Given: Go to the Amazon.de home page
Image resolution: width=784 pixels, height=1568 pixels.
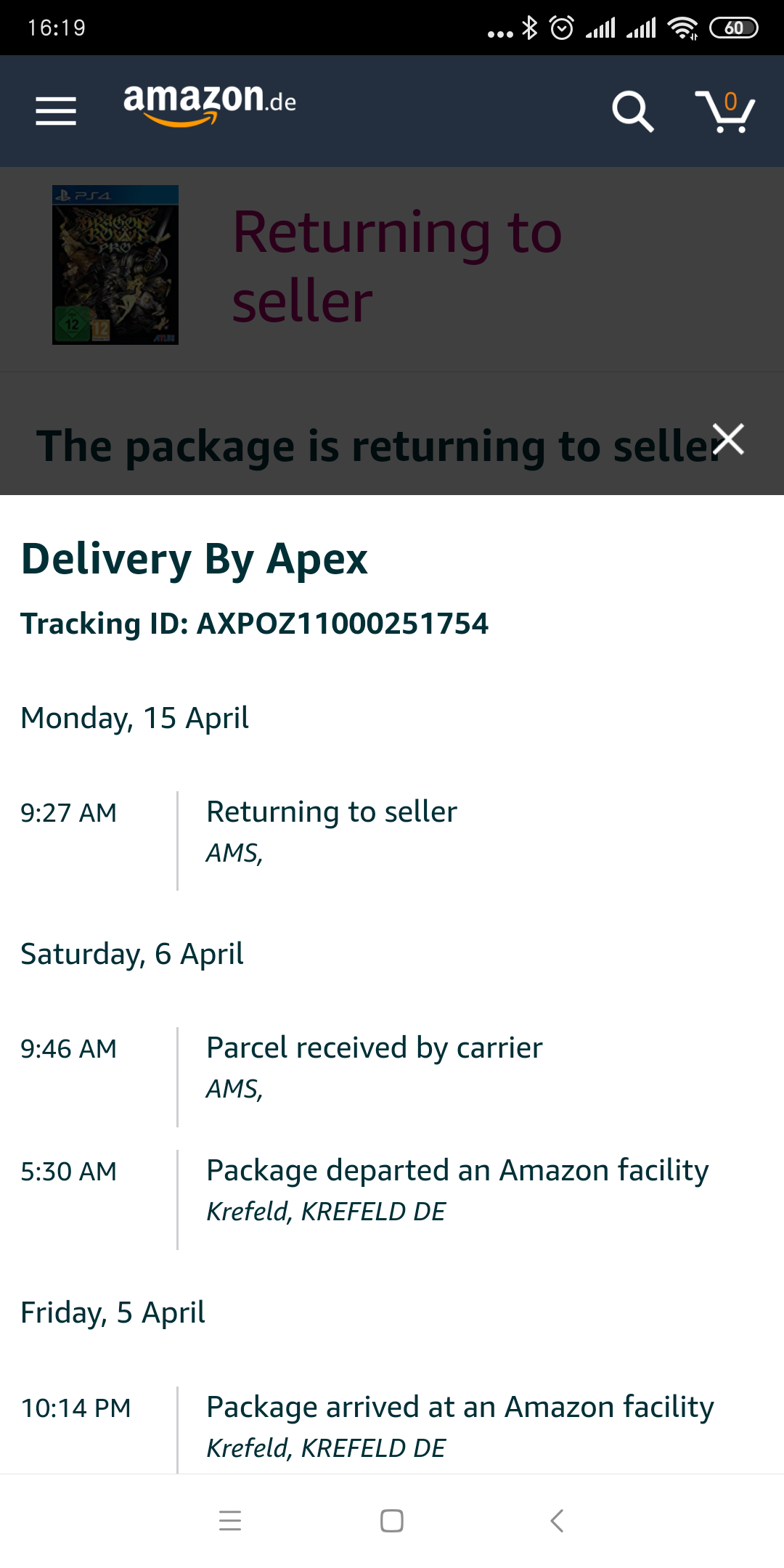Looking at the screenshot, I should (209, 105).
